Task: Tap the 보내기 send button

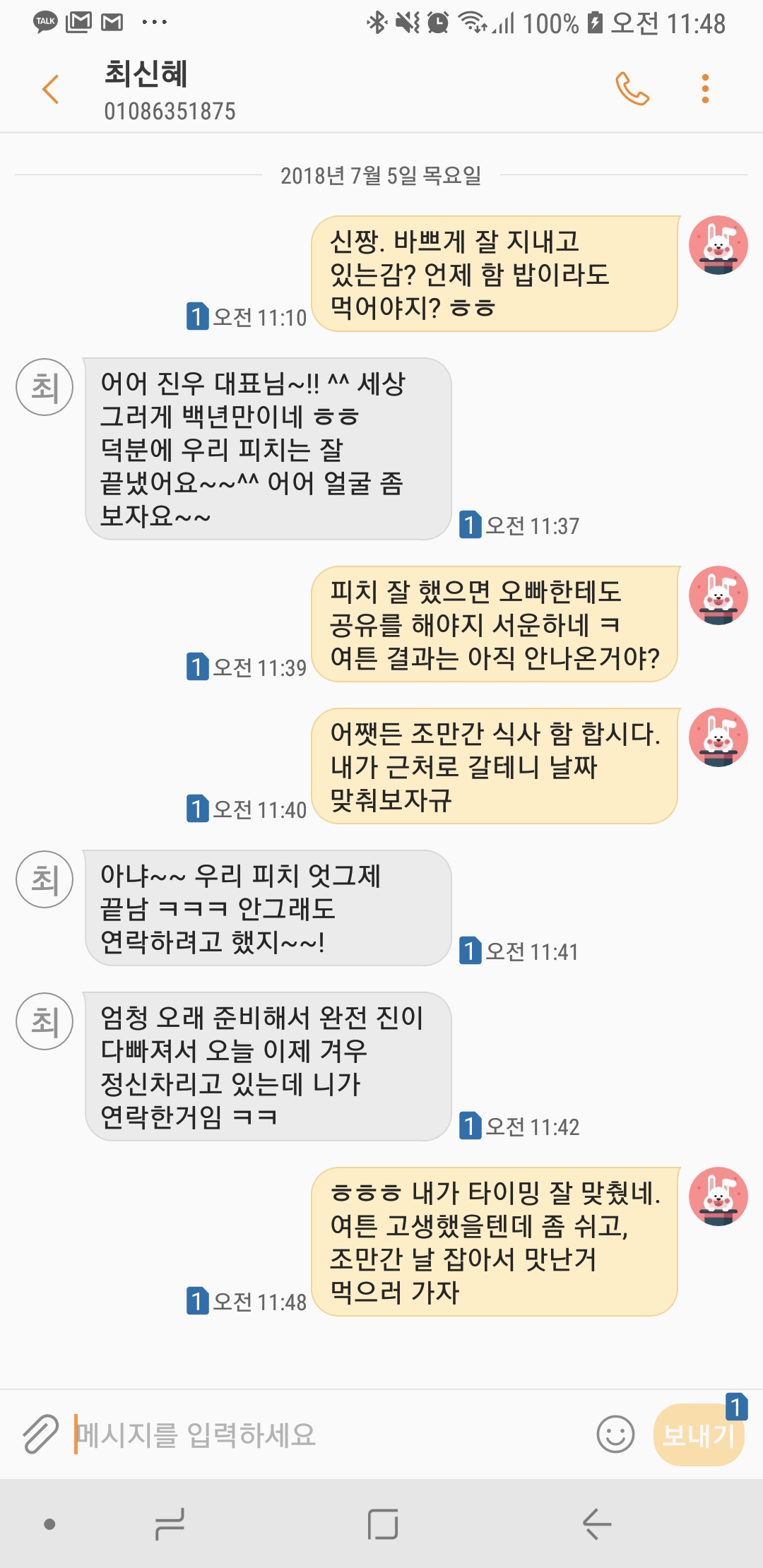Action: pos(698,1435)
